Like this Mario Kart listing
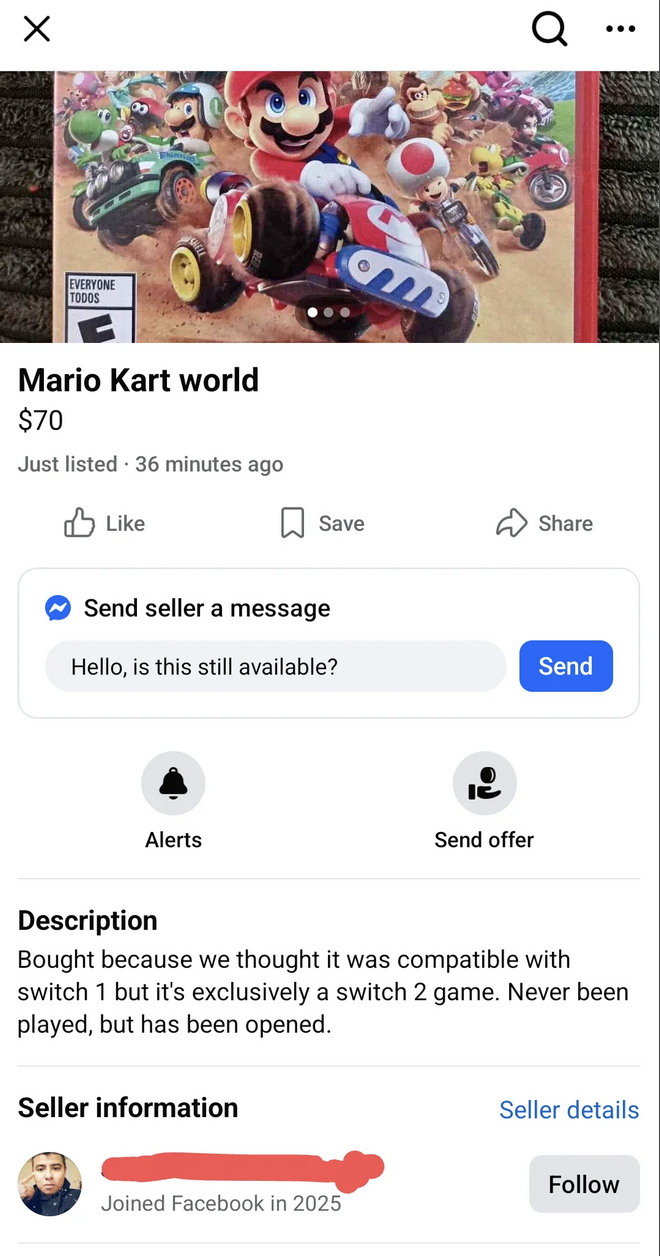 click(105, 523)
